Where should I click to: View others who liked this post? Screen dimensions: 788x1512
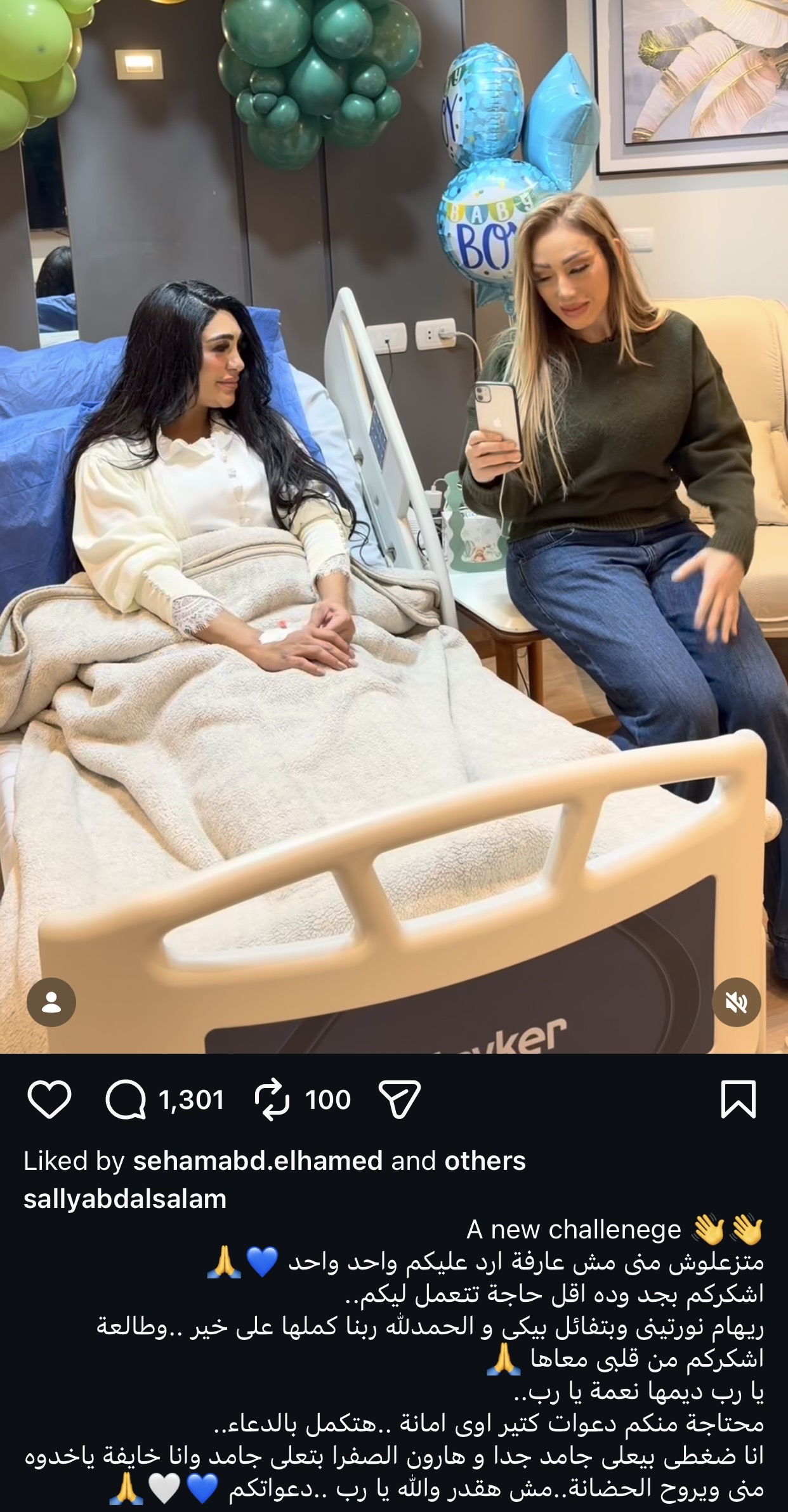pyautogui.click(x=485, y=1161)
